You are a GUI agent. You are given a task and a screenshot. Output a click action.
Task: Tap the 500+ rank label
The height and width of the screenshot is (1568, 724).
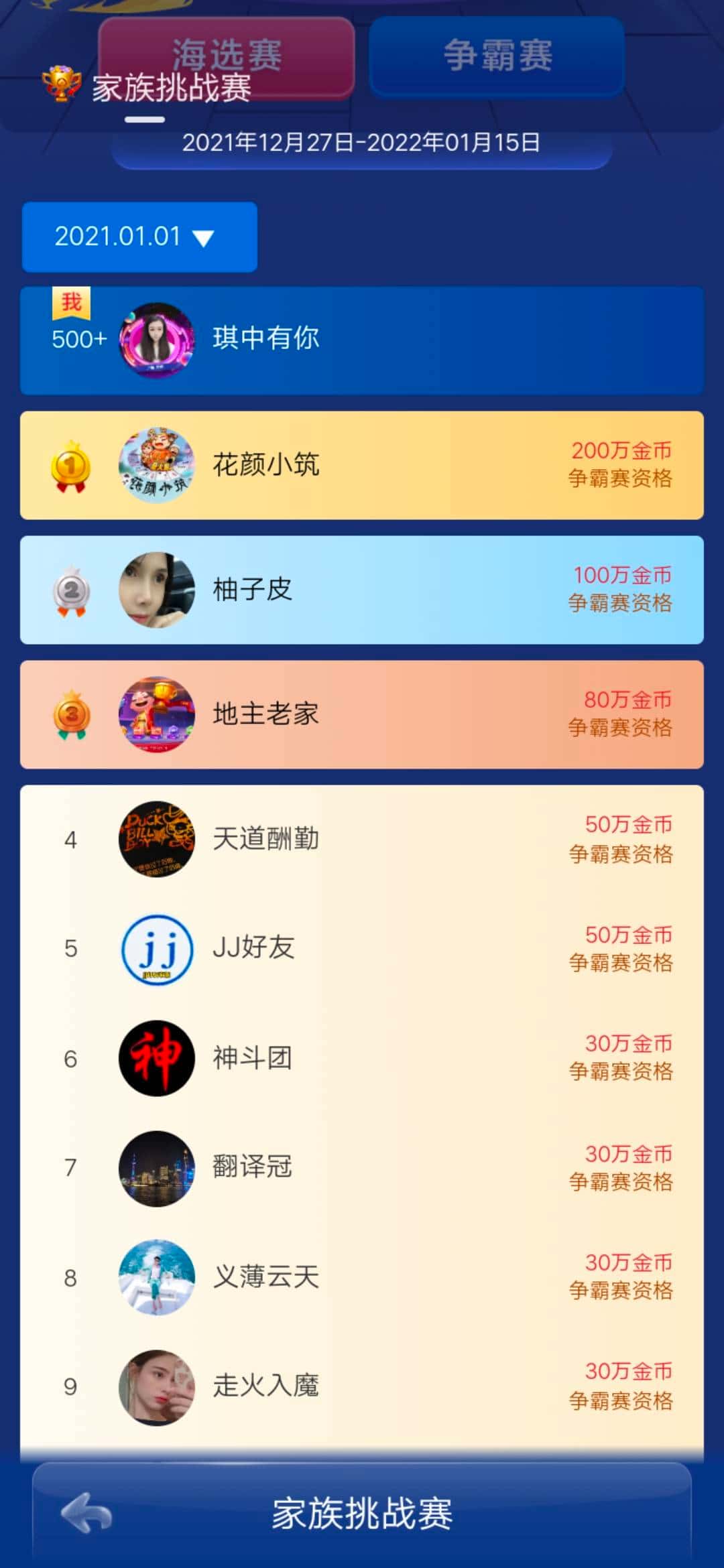(x=78, y=338)
